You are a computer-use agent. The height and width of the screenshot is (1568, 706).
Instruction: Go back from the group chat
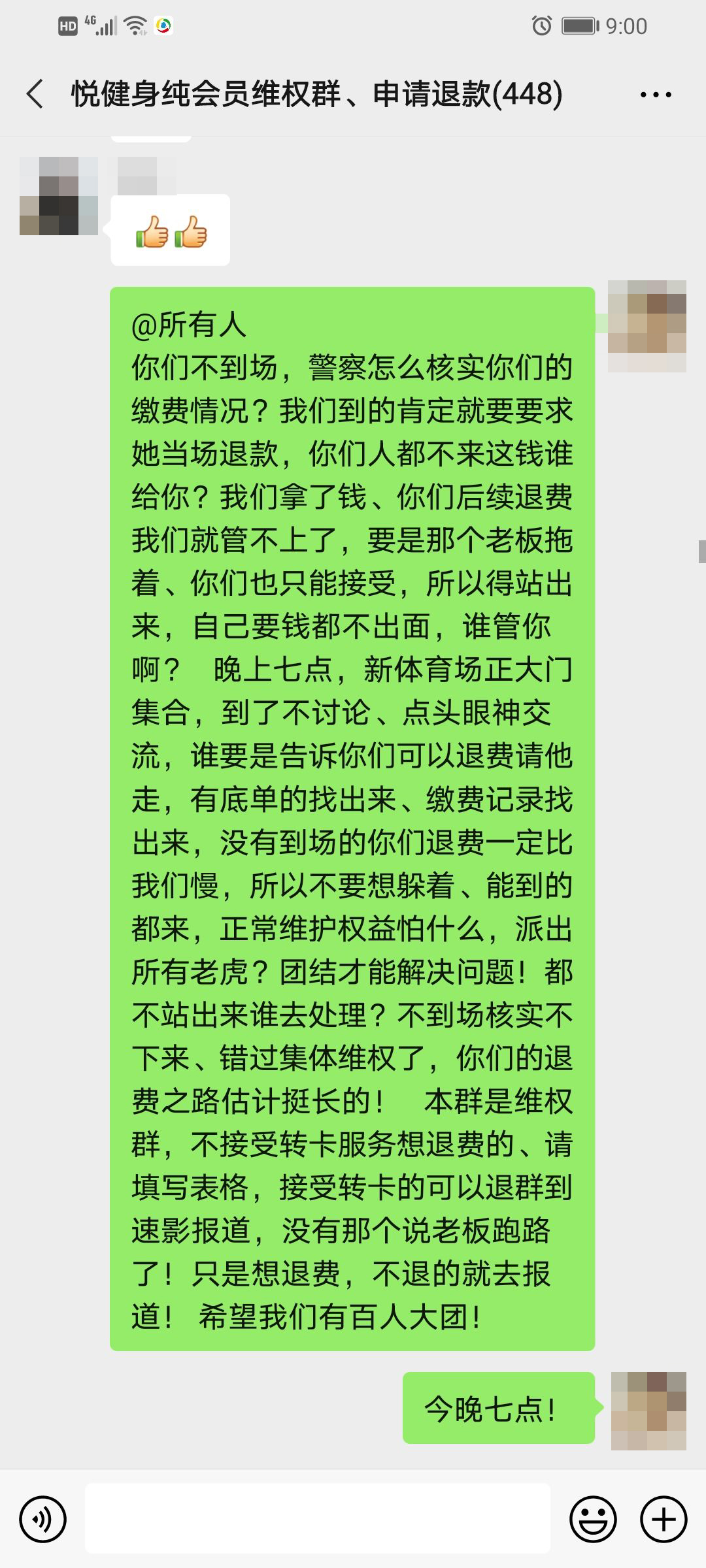[35, 94]
